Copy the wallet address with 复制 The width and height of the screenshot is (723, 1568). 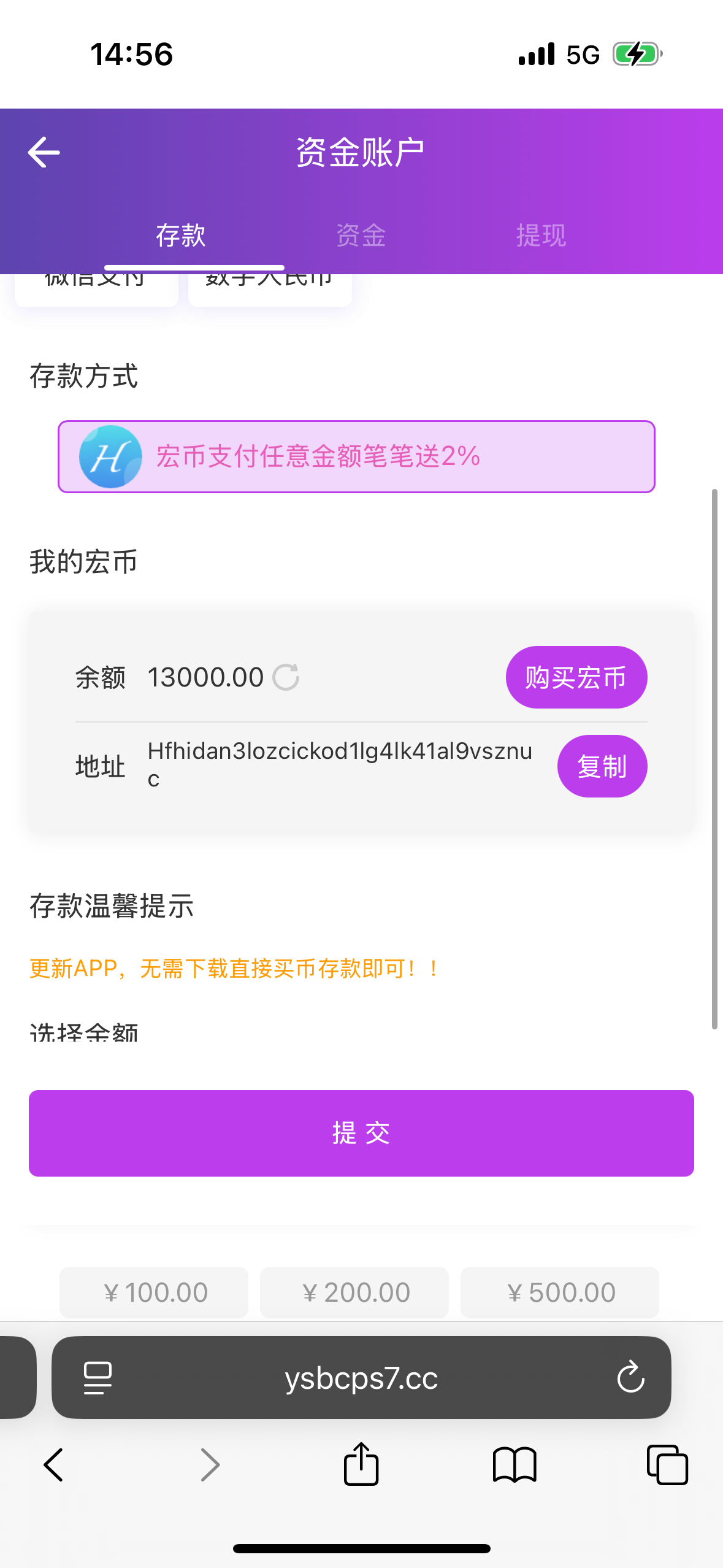click(602, 766)
